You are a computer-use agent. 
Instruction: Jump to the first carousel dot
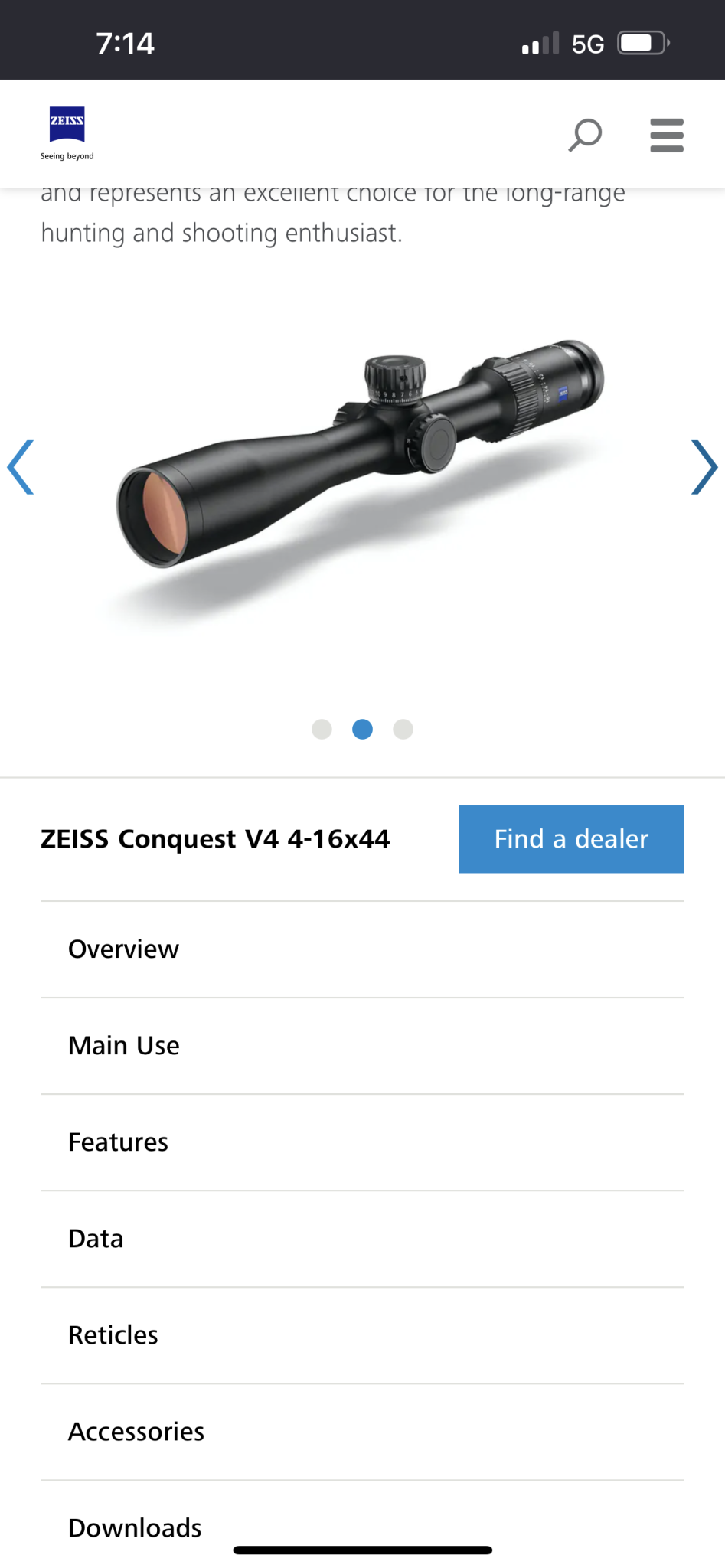tap(322, 729)
